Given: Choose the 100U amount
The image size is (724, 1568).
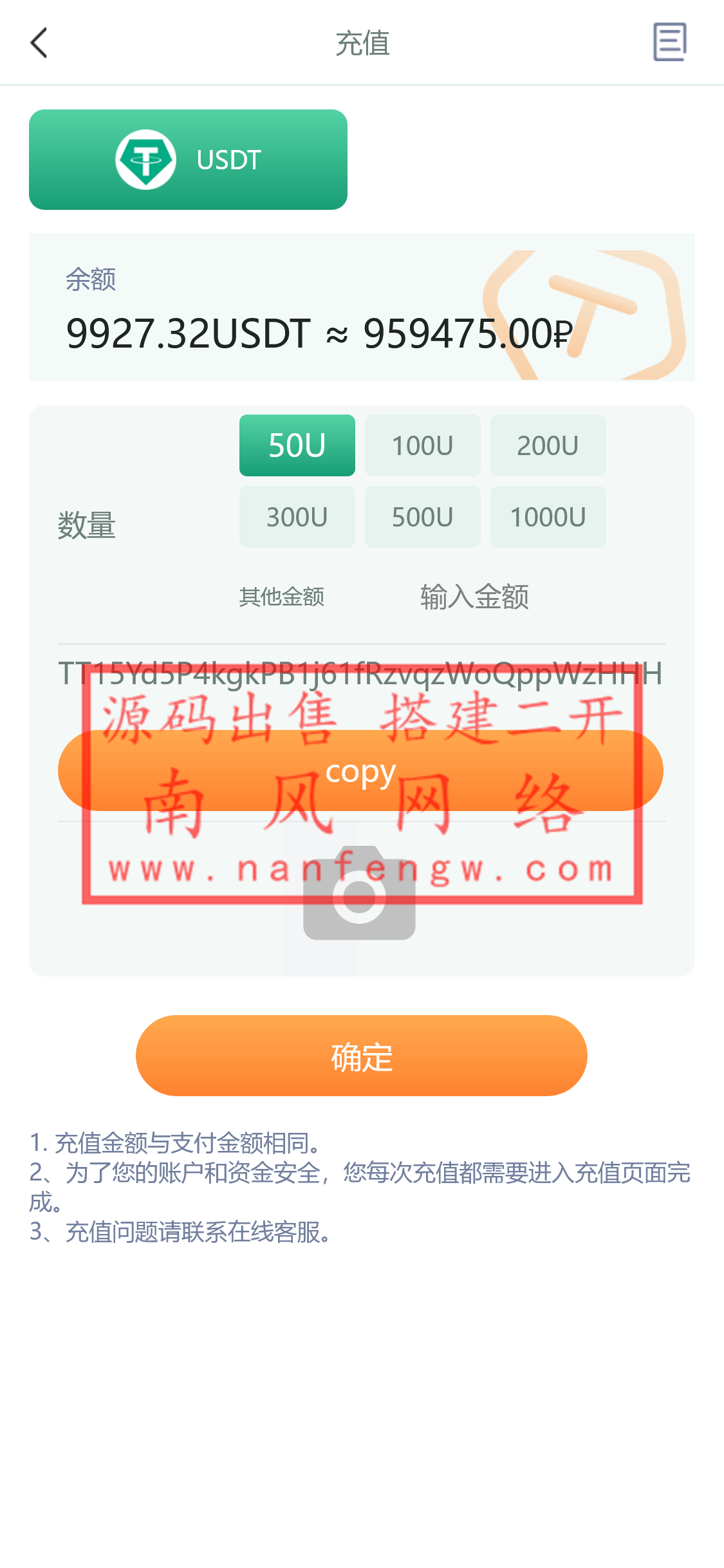Looking at the screenshot, I should point(422,445).
